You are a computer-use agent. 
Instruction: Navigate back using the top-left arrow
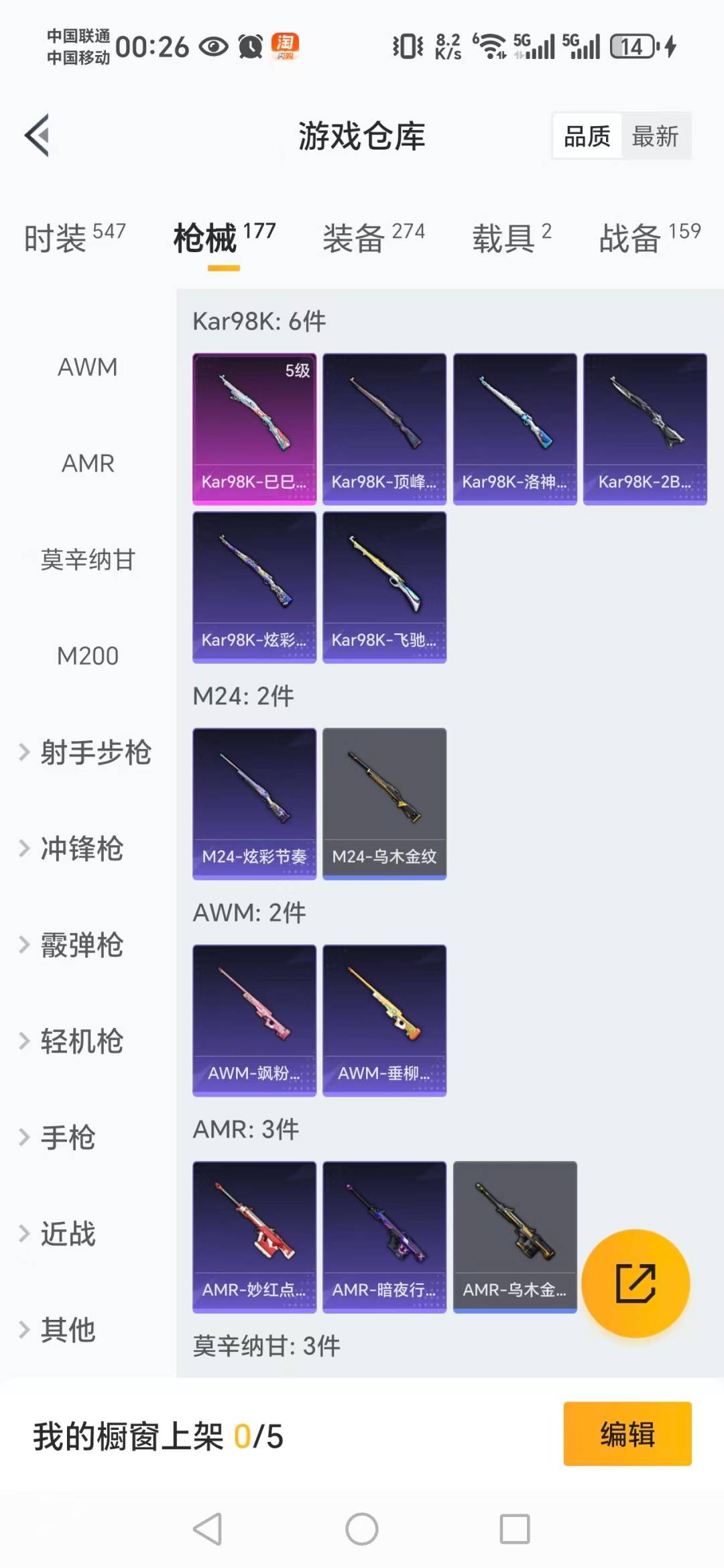(38, 134)
